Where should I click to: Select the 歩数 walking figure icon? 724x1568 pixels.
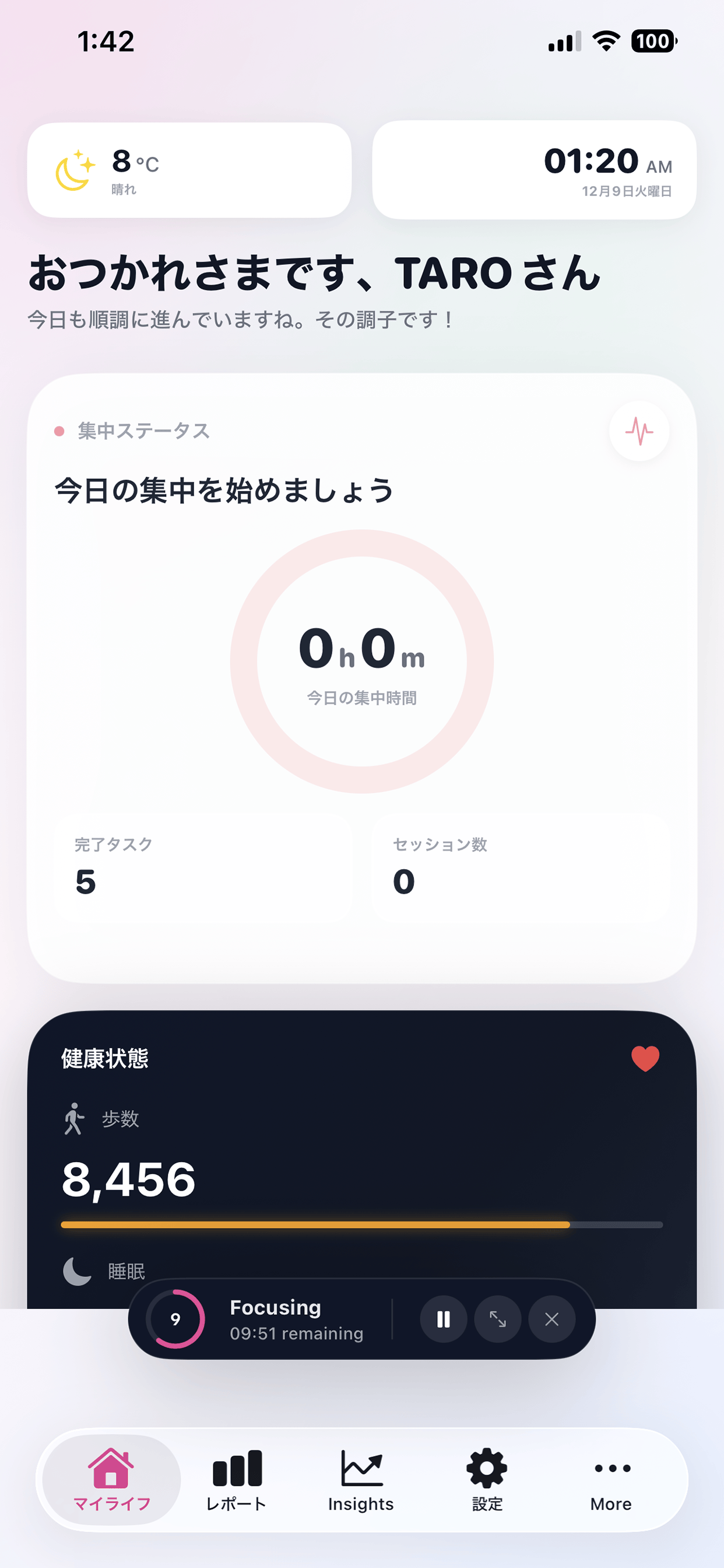coord(74,1119)
